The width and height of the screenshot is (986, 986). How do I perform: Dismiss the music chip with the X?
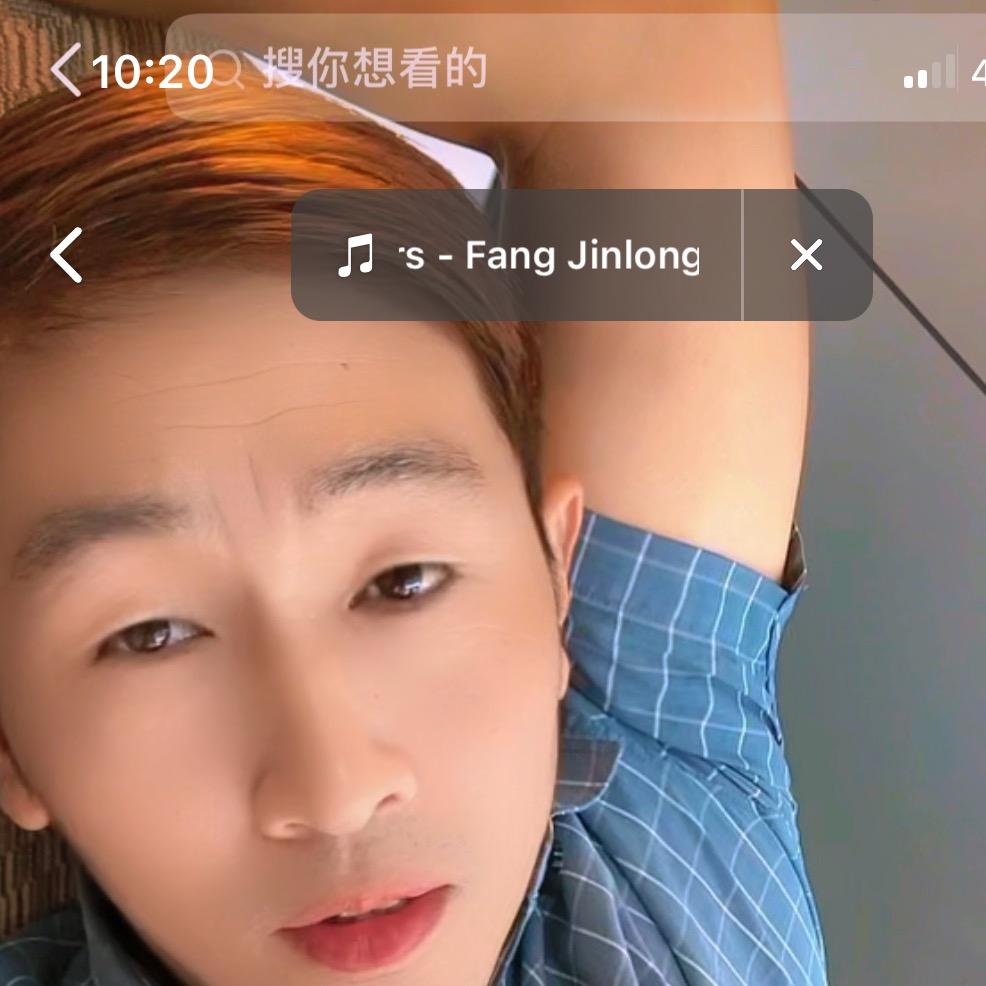tap(806, 256)
